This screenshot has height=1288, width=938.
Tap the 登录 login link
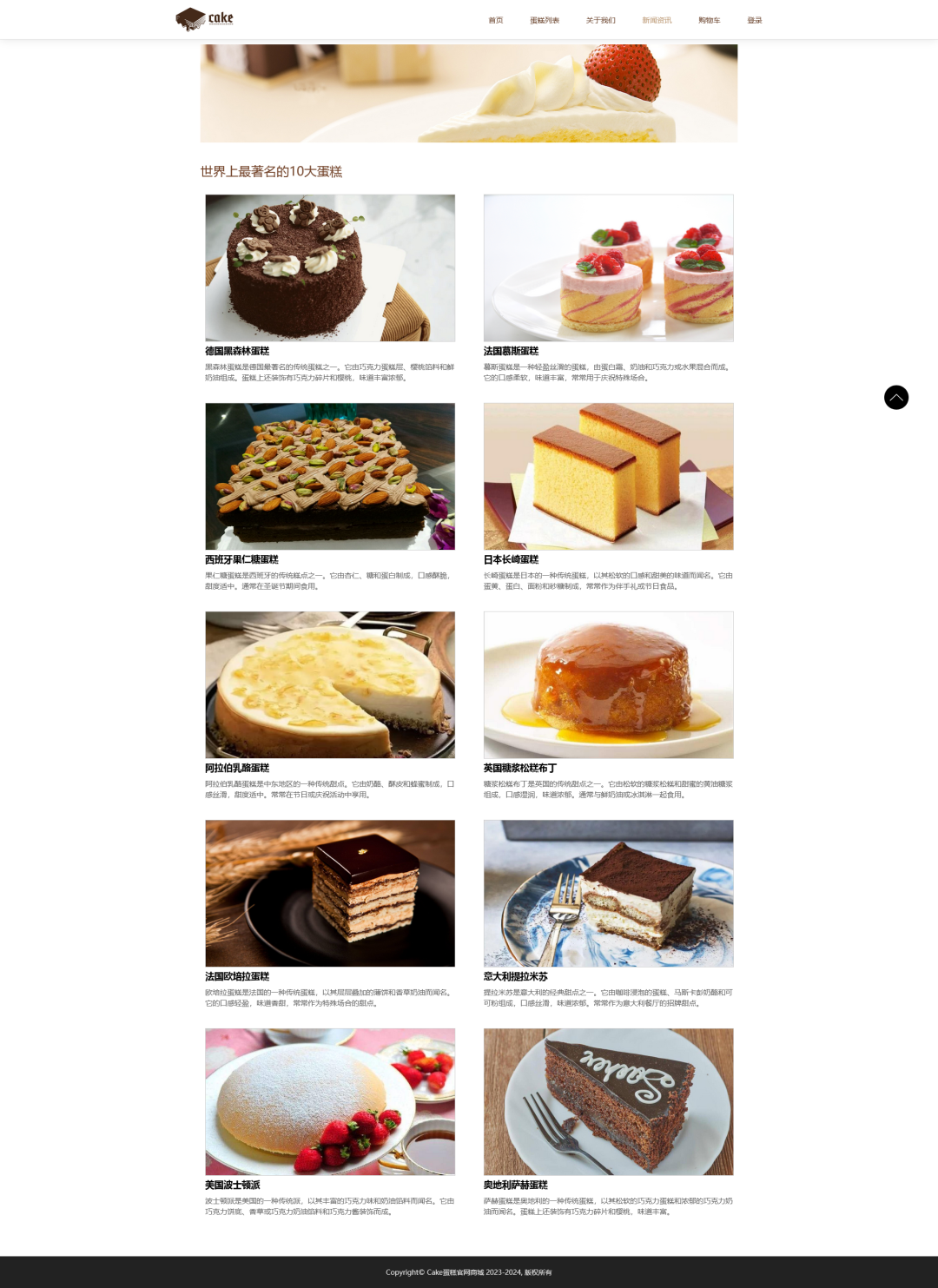pos(754,21)
